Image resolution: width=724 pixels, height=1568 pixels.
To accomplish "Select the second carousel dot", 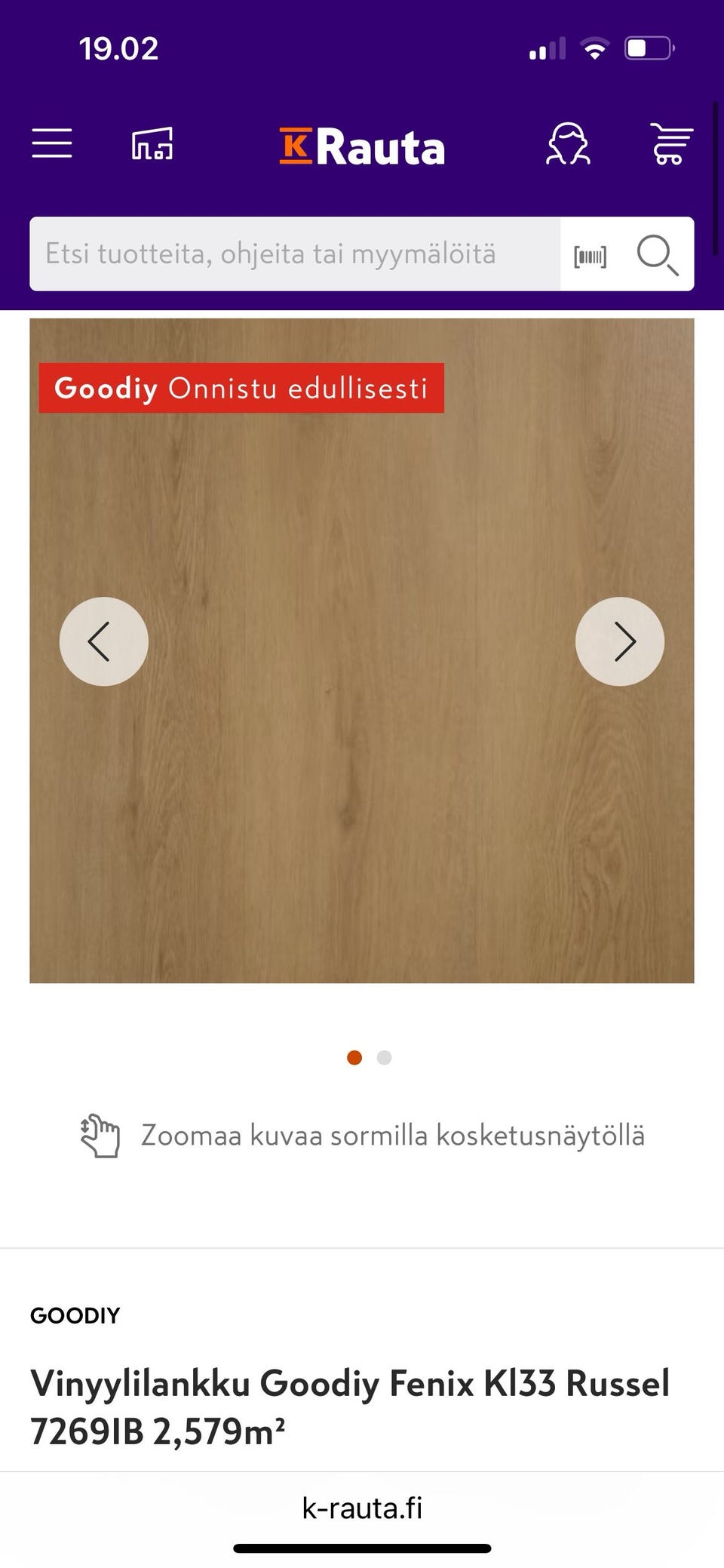I will coord(384,1058).
